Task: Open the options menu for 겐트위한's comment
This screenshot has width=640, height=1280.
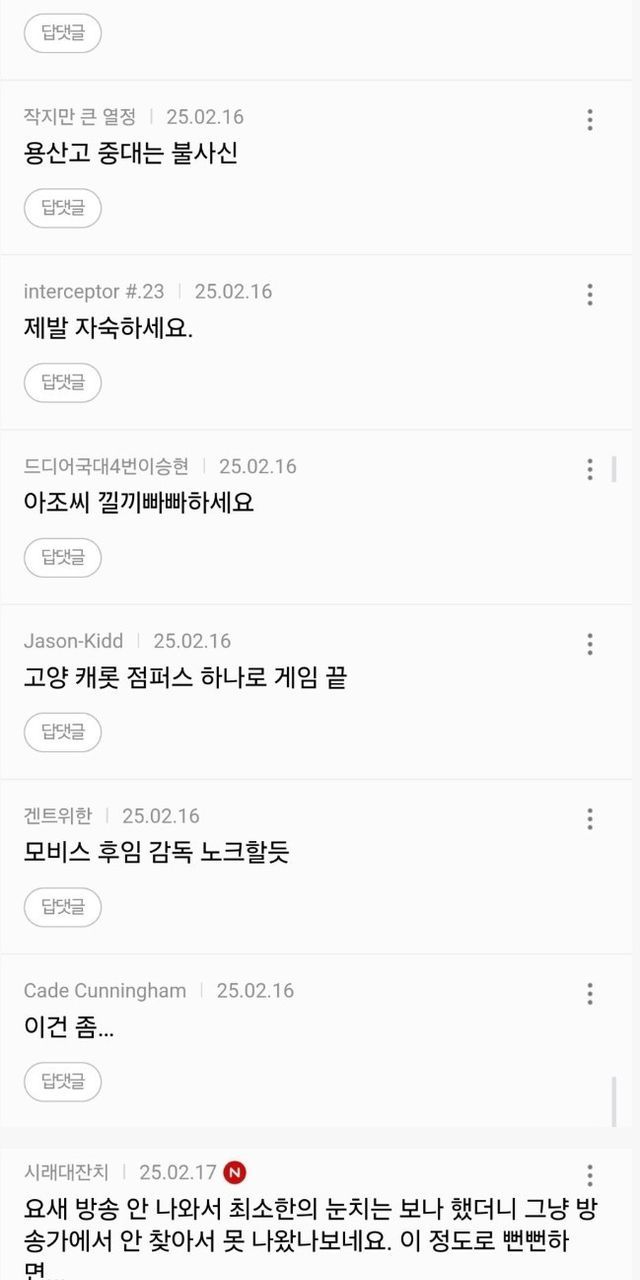Action: click(590, 818)
